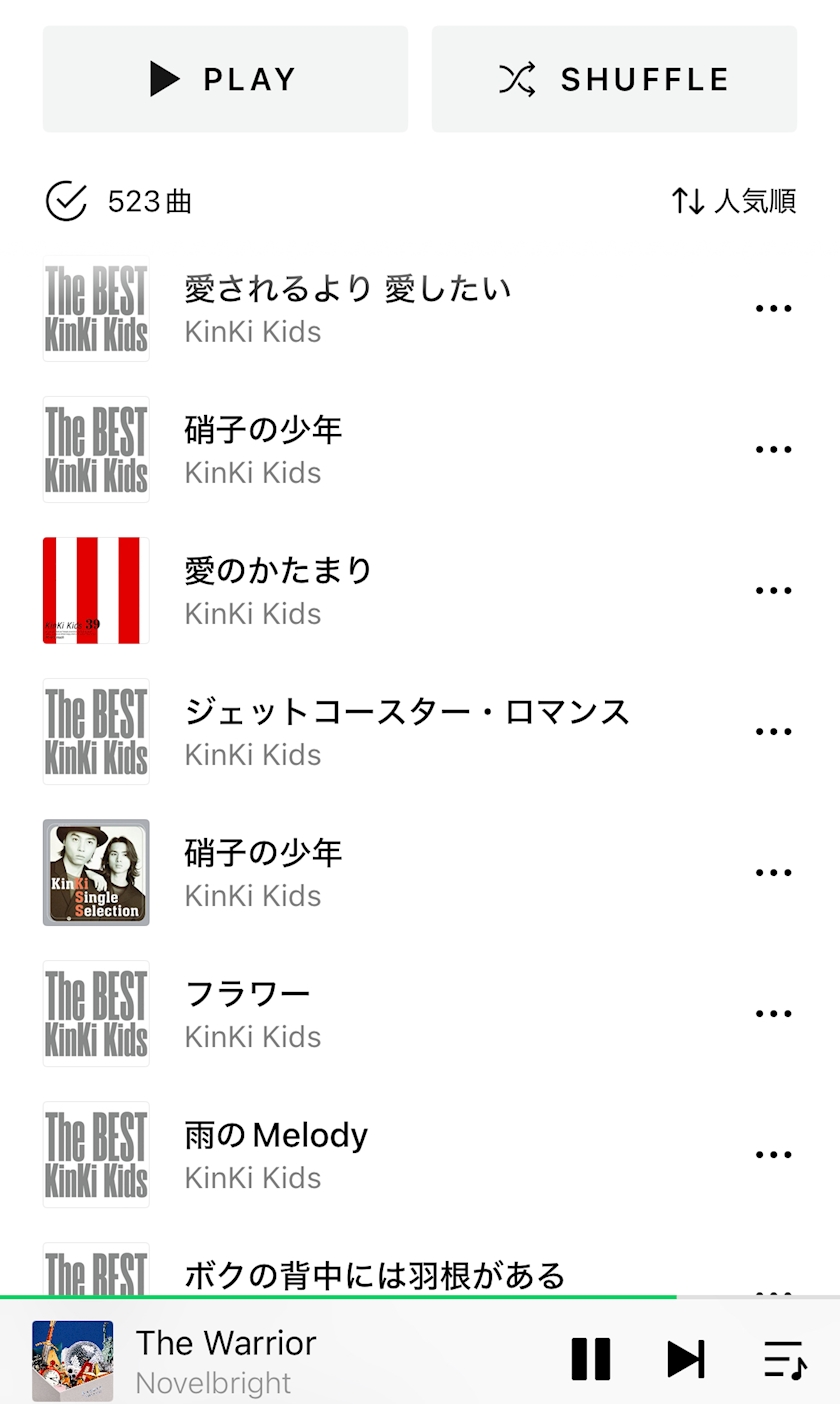Open more options for ジェットコースター・ロマンス
This screenshot has height=1404, width=840.
click(x=773, y=731)
